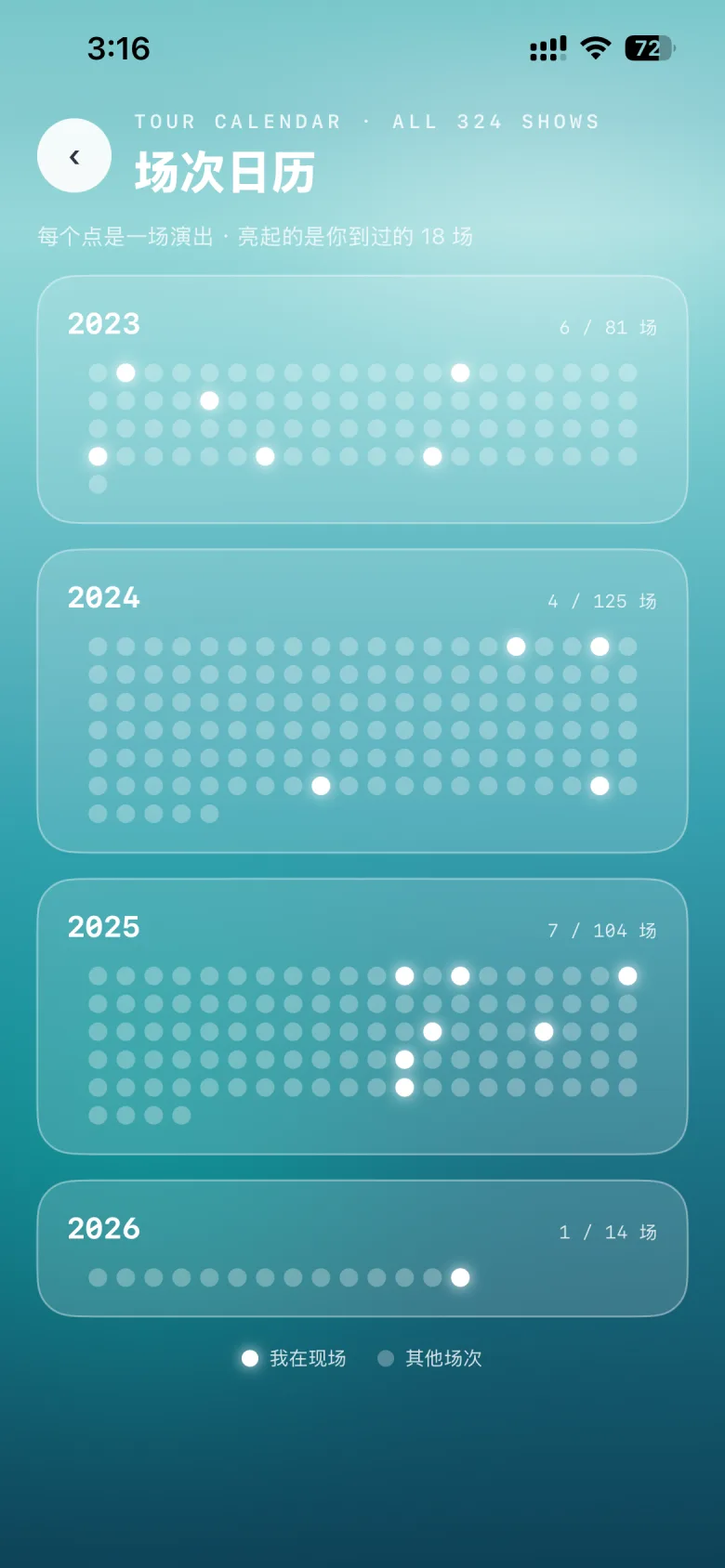Open the lit attended show dot in 2026
Screen dimensions: 725x1568
(460, 1277)
